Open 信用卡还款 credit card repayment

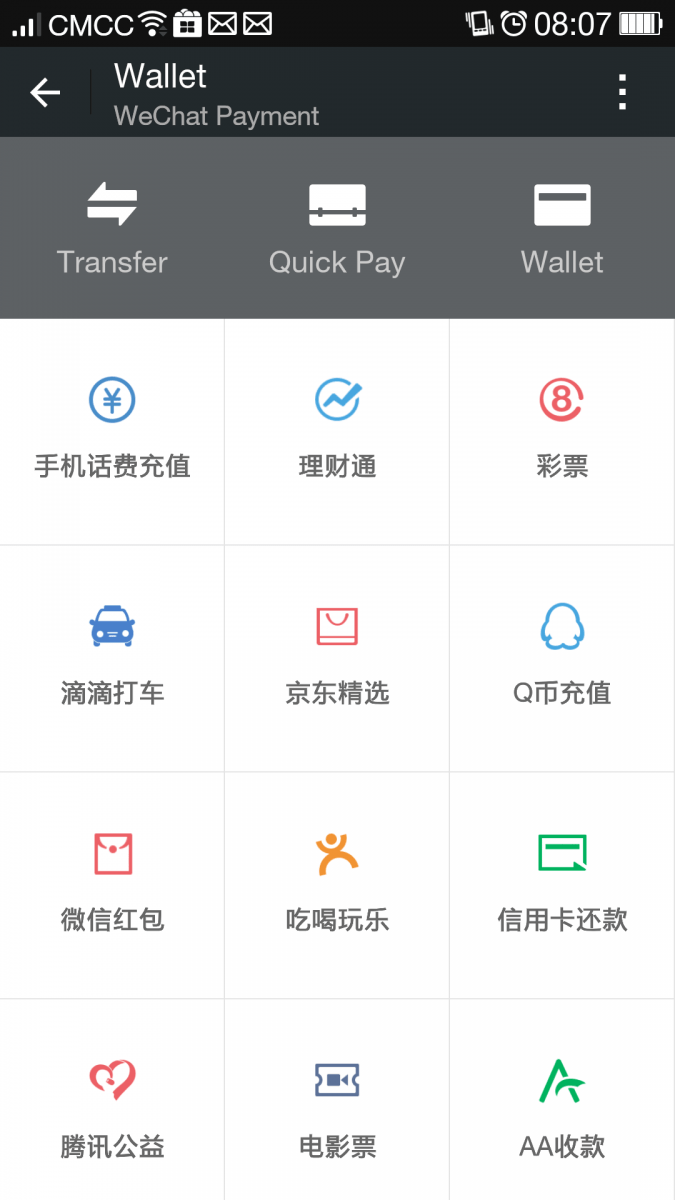(562, 885)
